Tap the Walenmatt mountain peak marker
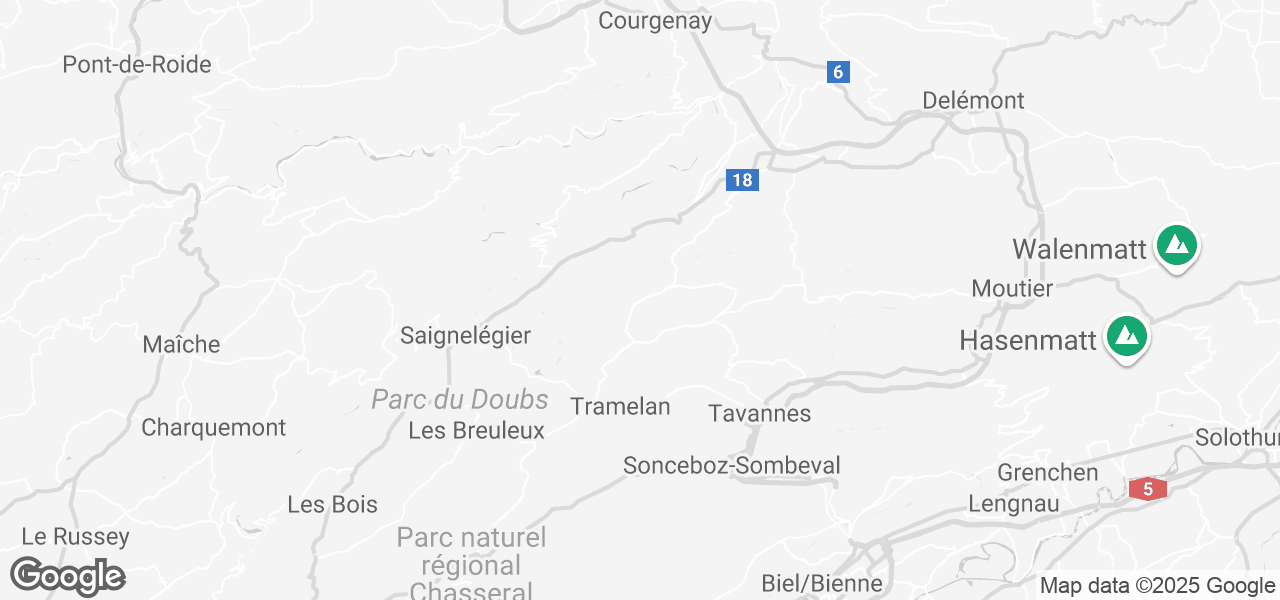The width and height of the screenshot is (1280, 600). [1176, 245]
